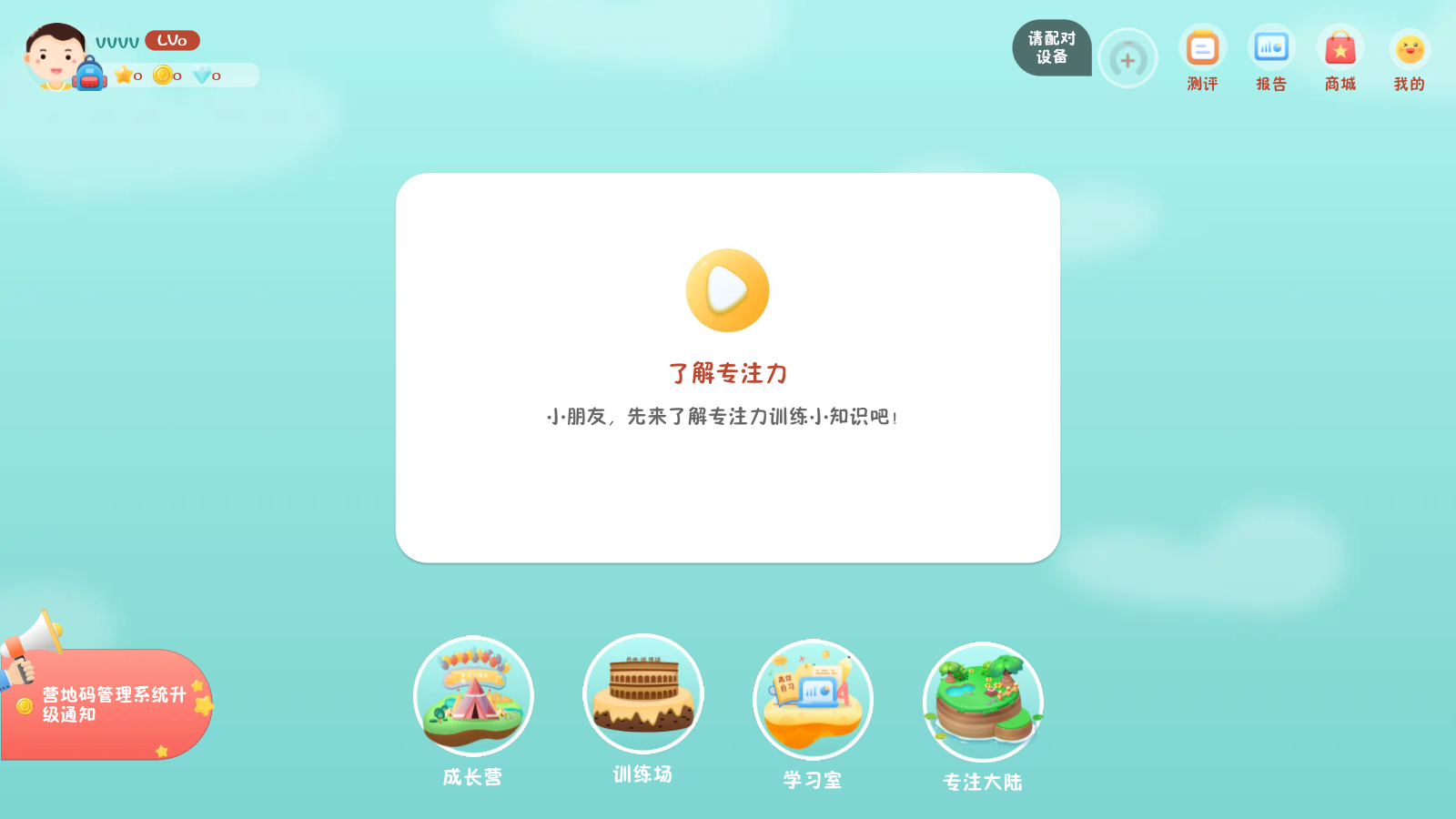Enter the 成长营 growth camp
The image size is (1456, 819).
coord(473,697)
